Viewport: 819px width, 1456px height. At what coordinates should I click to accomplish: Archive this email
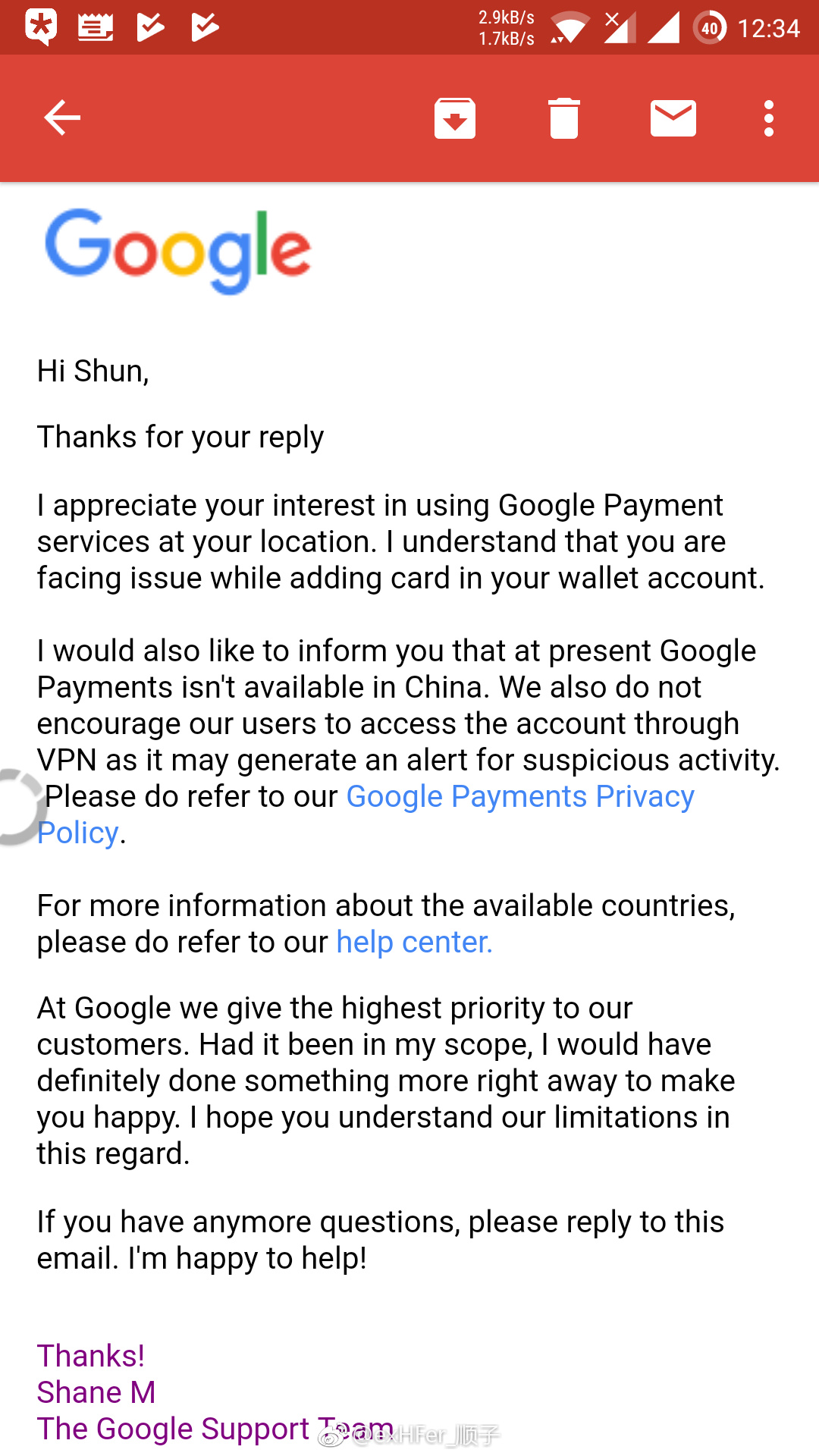(455, 118)
